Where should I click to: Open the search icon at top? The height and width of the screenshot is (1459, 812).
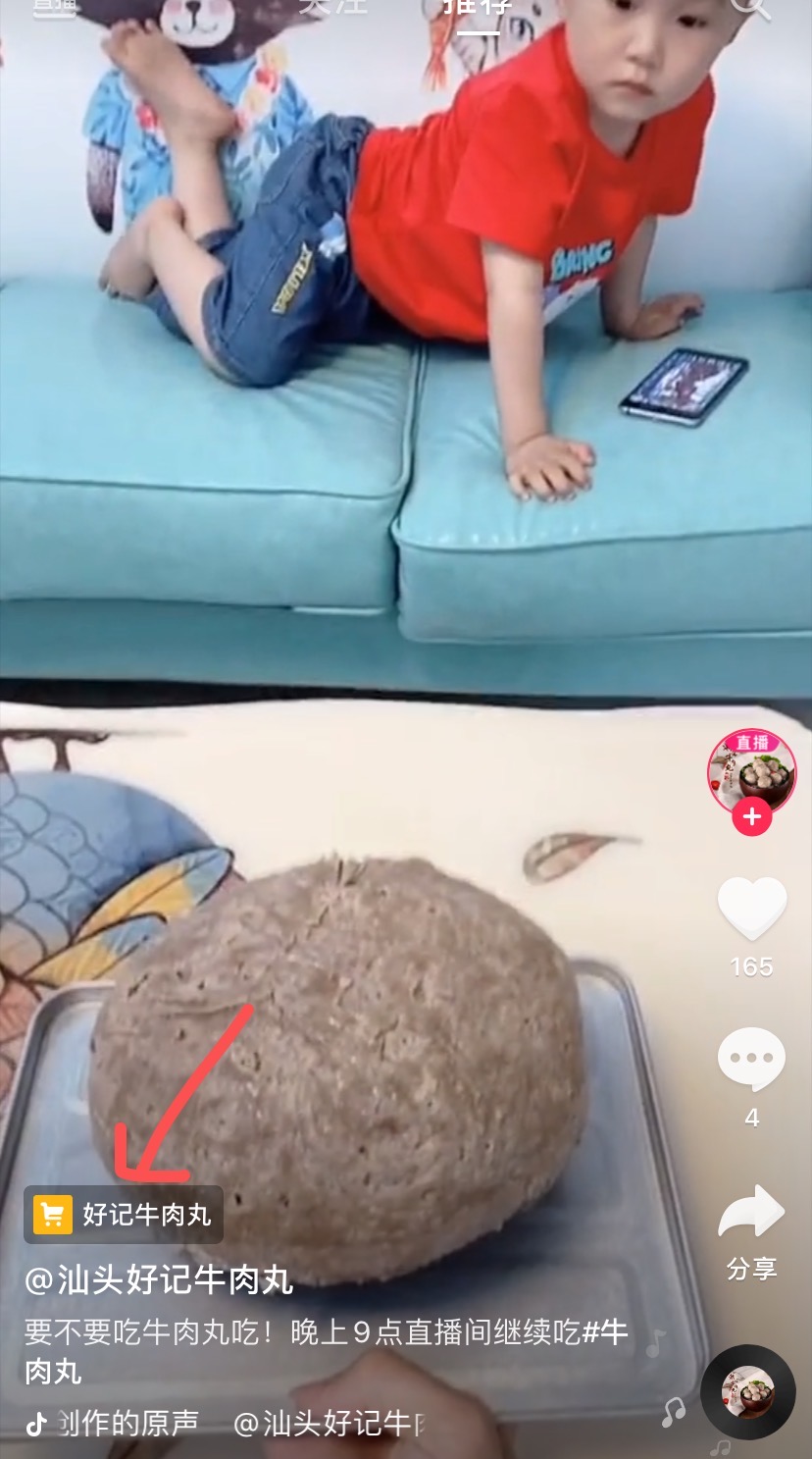coord(751,6)
